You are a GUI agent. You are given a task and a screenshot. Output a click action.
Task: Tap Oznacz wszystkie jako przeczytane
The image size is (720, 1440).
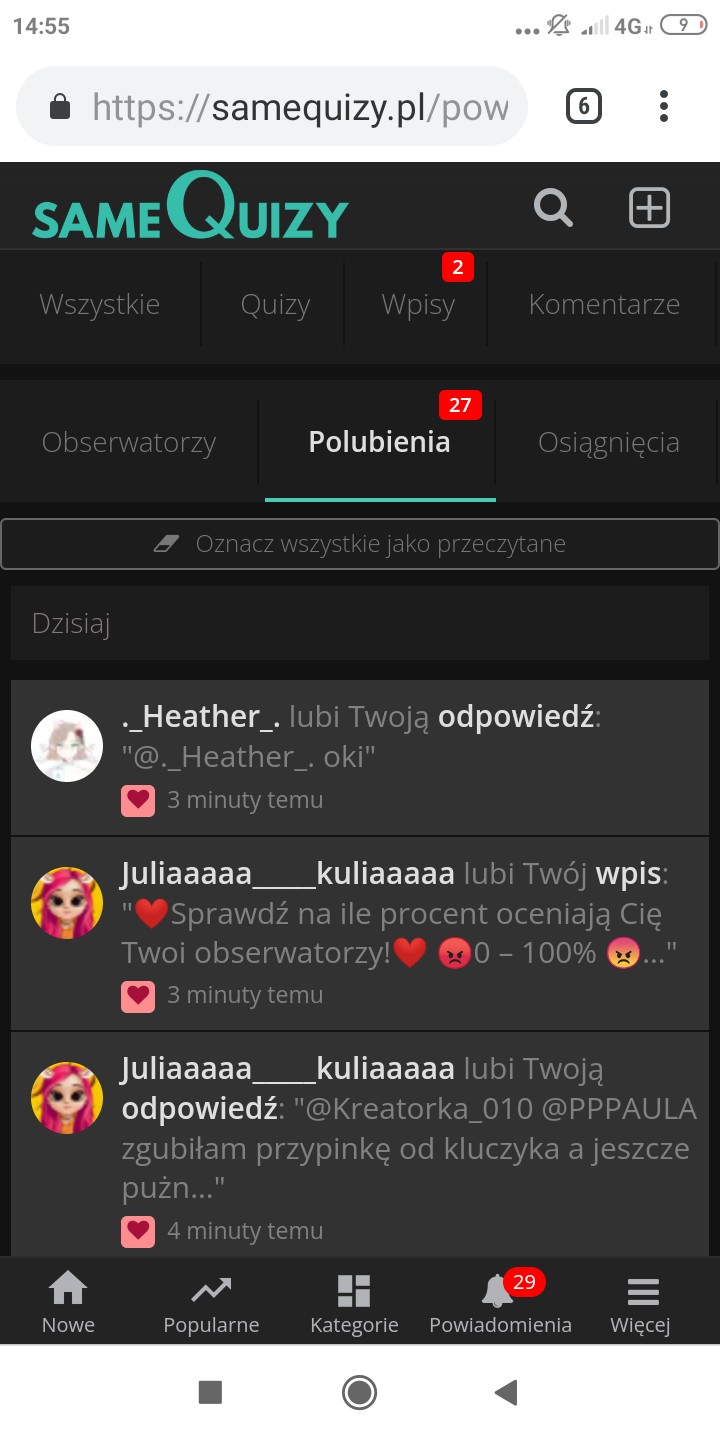pyautogui.click(x=360, y=544)
